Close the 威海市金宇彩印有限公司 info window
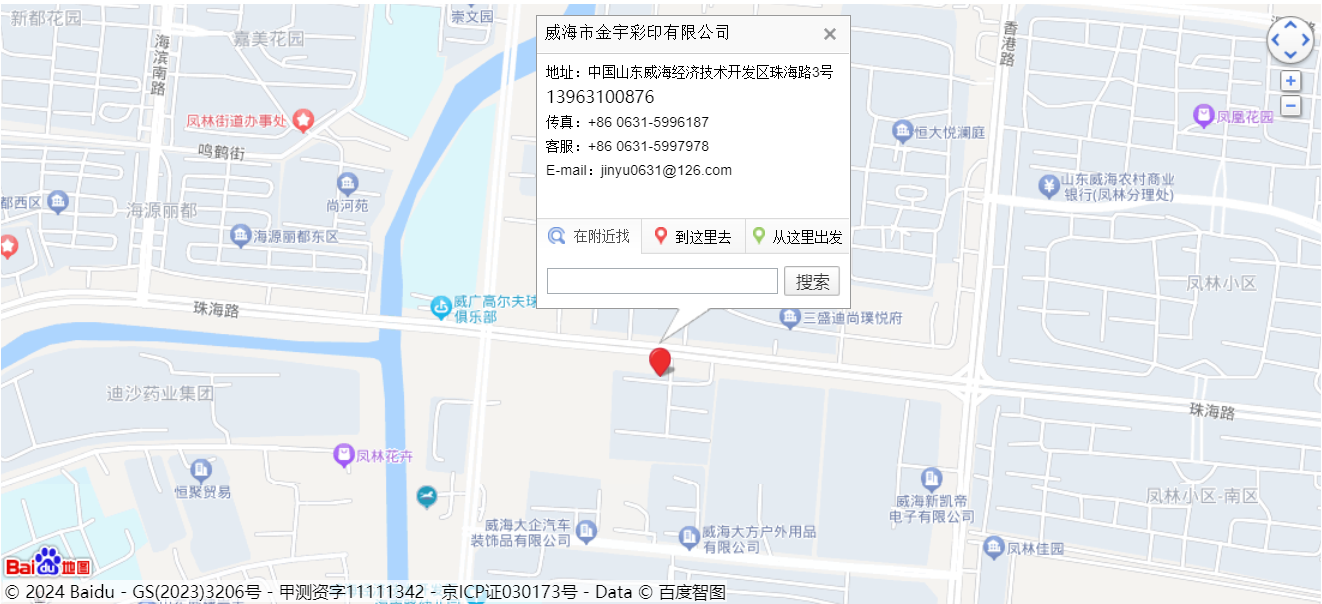The image size is (1322, 604). click(829, 34)
